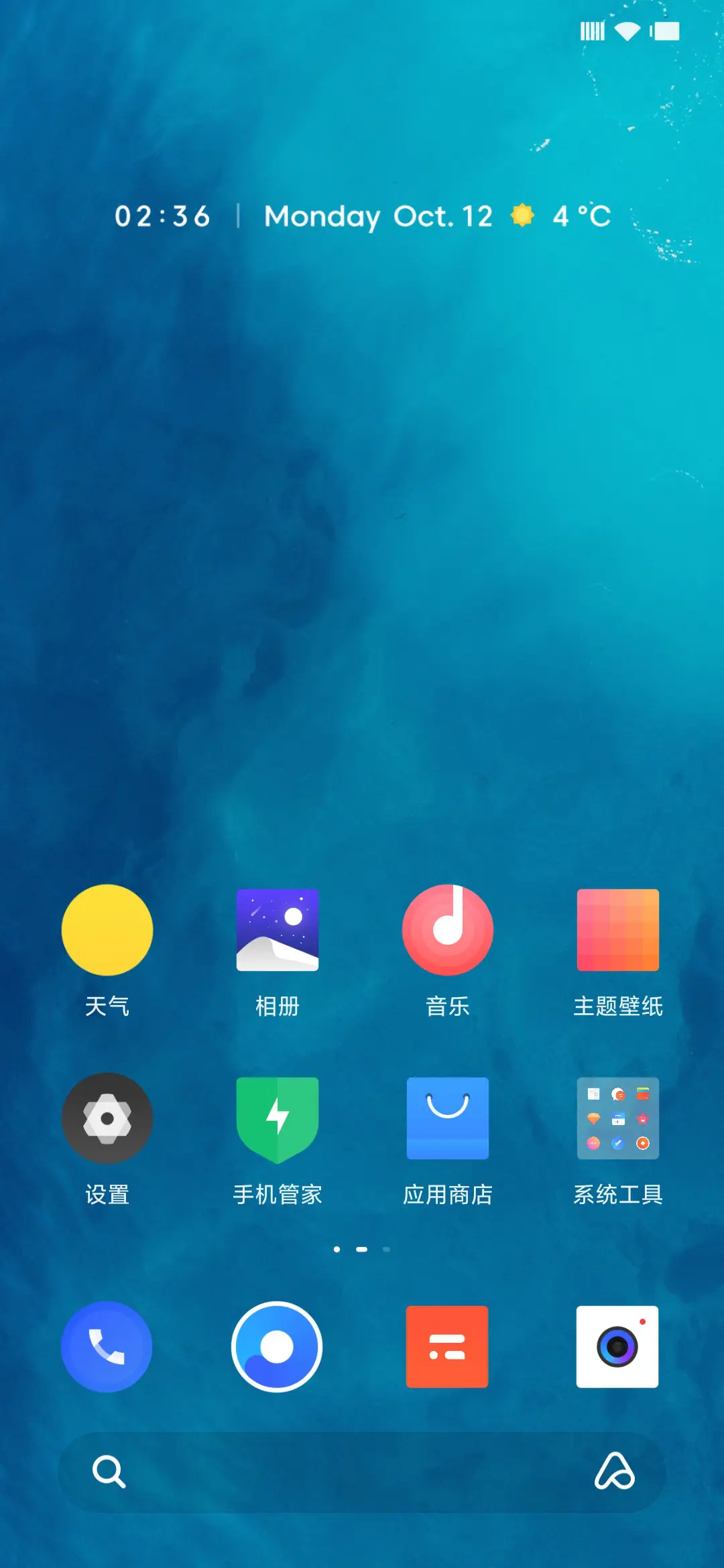Launch the browser from the dock
The image size is (724, 1568).
point(277,1347)
